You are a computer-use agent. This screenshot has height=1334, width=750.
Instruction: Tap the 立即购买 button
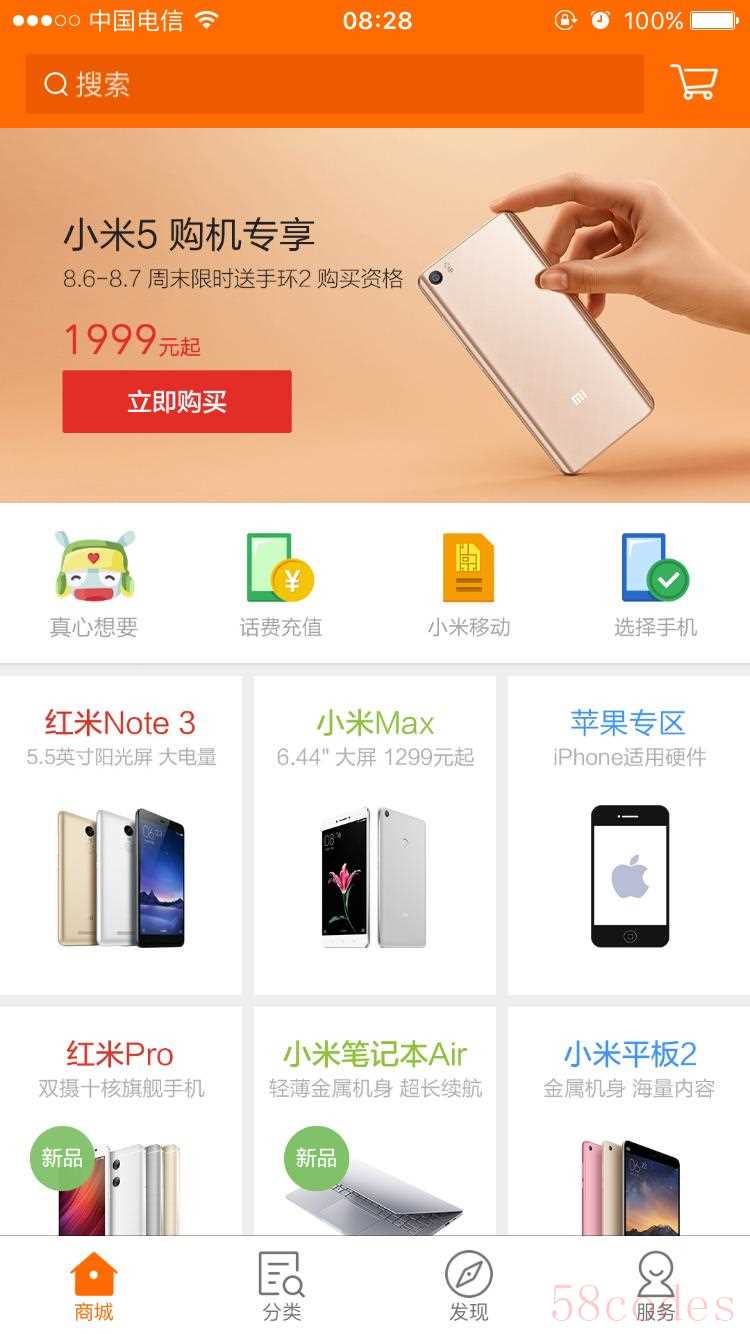tap(177, 402)
